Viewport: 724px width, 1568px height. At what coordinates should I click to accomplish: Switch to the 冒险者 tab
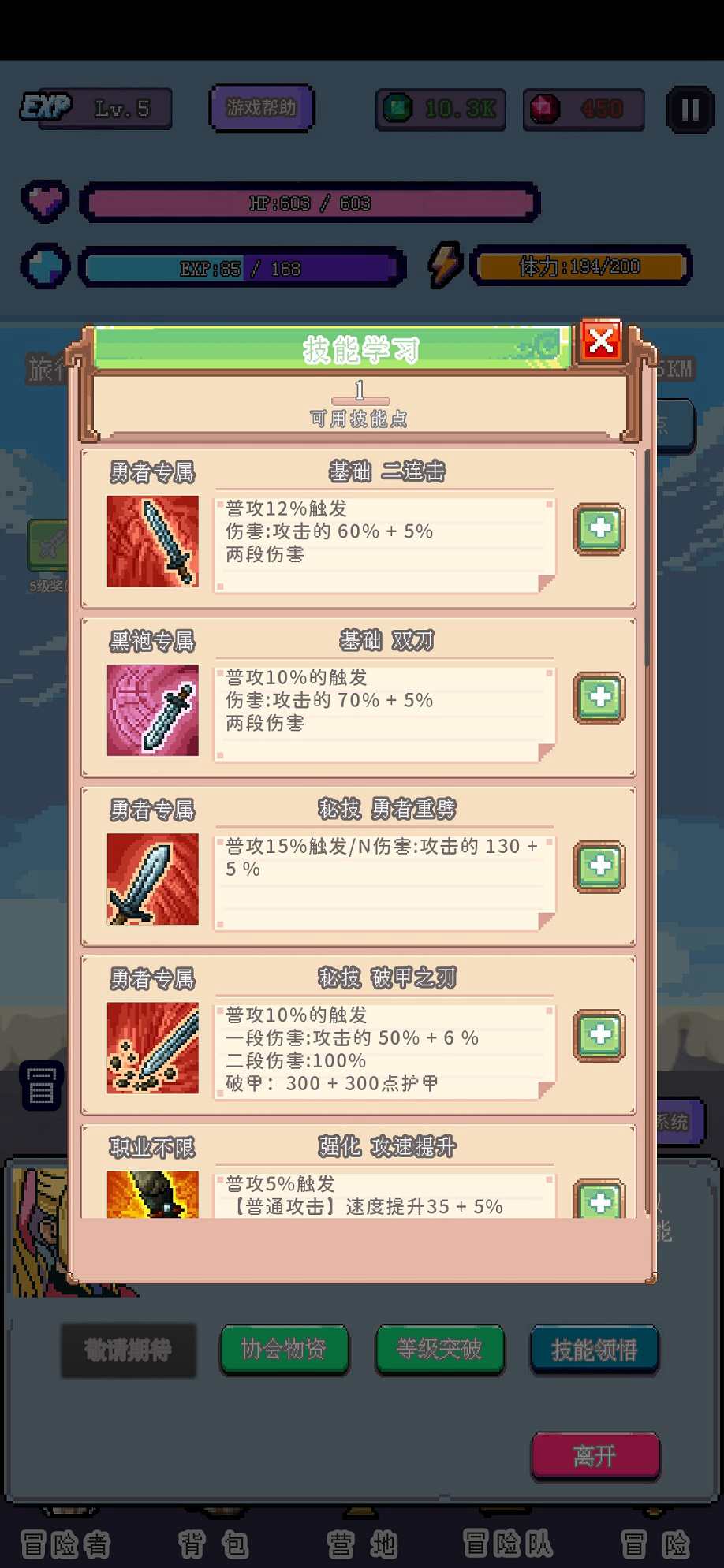[66, 1544]
